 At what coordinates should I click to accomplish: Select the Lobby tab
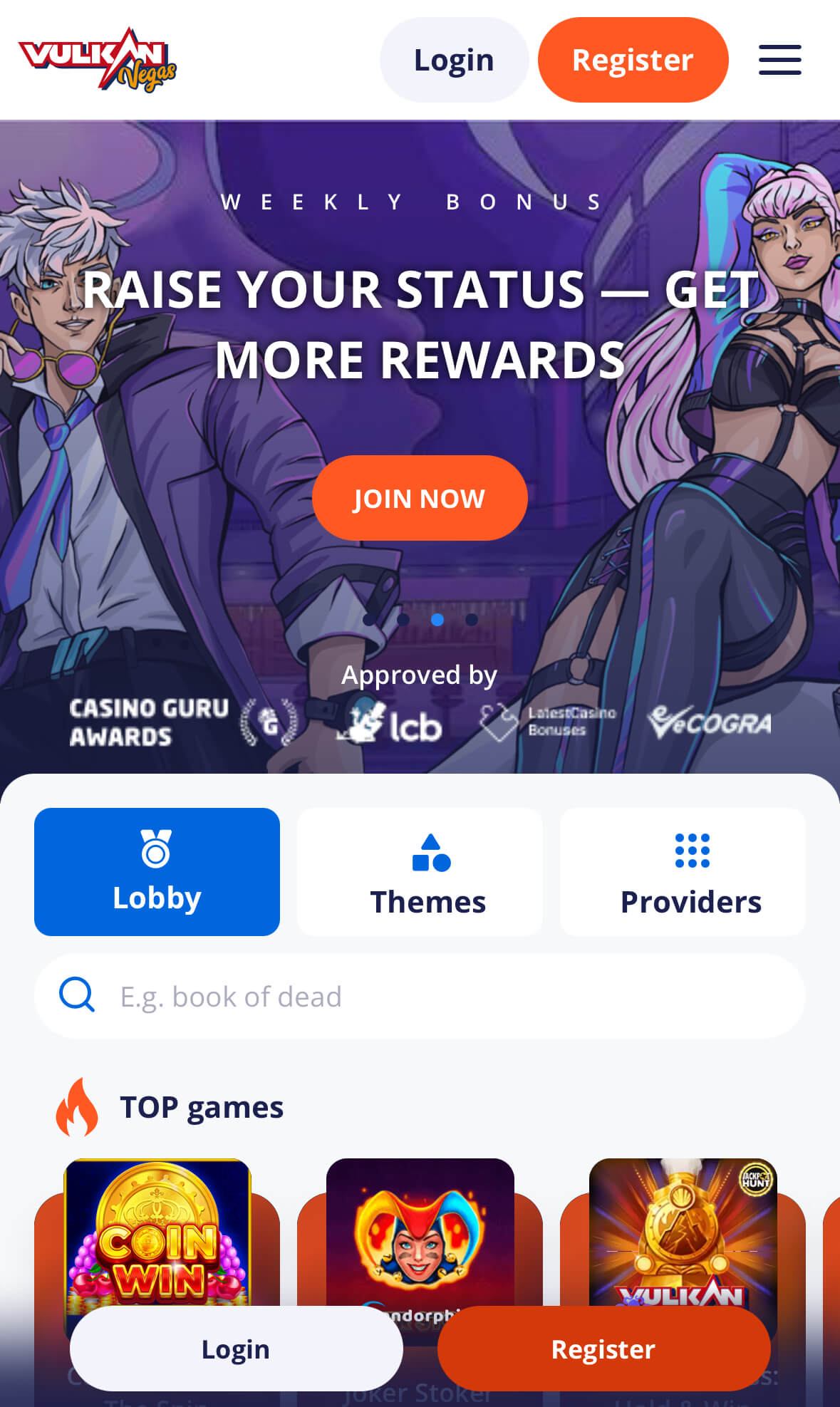coord(157,871)
